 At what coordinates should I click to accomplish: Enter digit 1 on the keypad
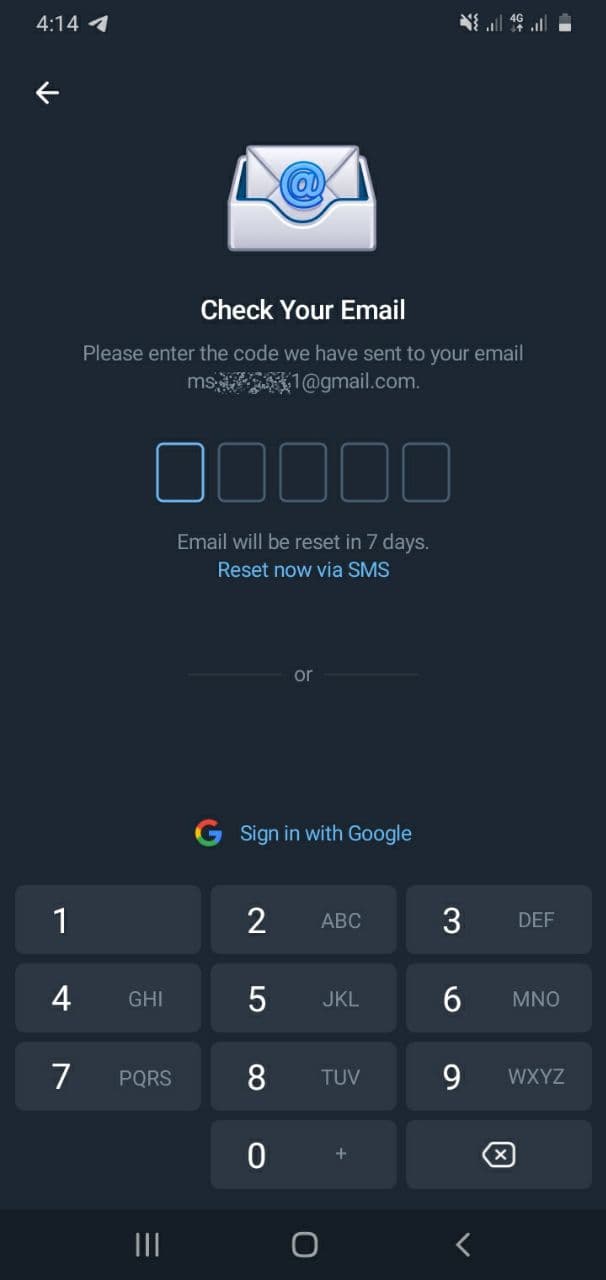click(x=108, y=920)
